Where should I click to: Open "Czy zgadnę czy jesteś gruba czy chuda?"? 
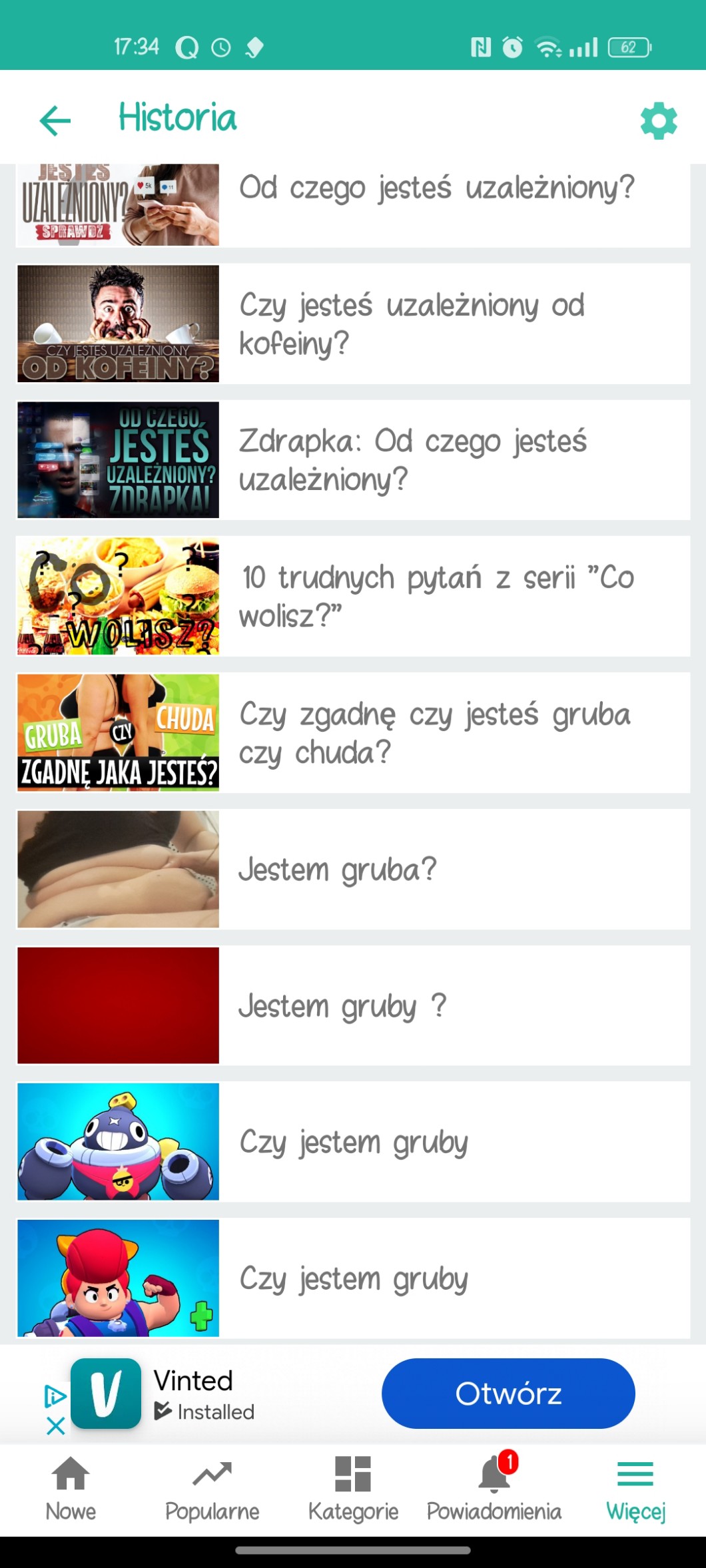click(x=434, y=733)
